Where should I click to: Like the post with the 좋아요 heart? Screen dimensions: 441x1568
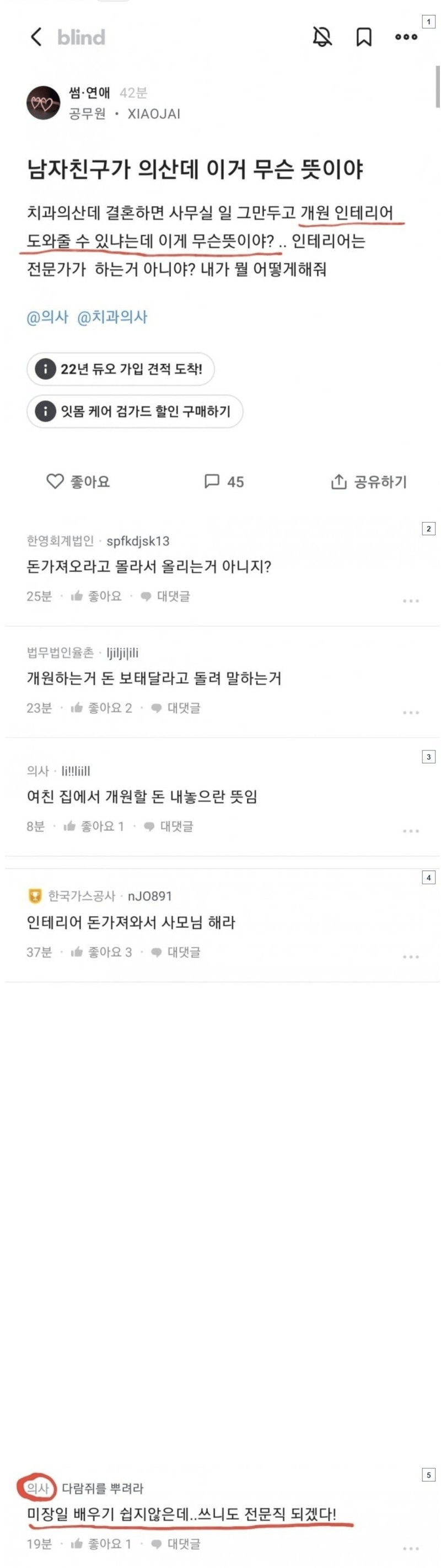click(x=78, y=481)
